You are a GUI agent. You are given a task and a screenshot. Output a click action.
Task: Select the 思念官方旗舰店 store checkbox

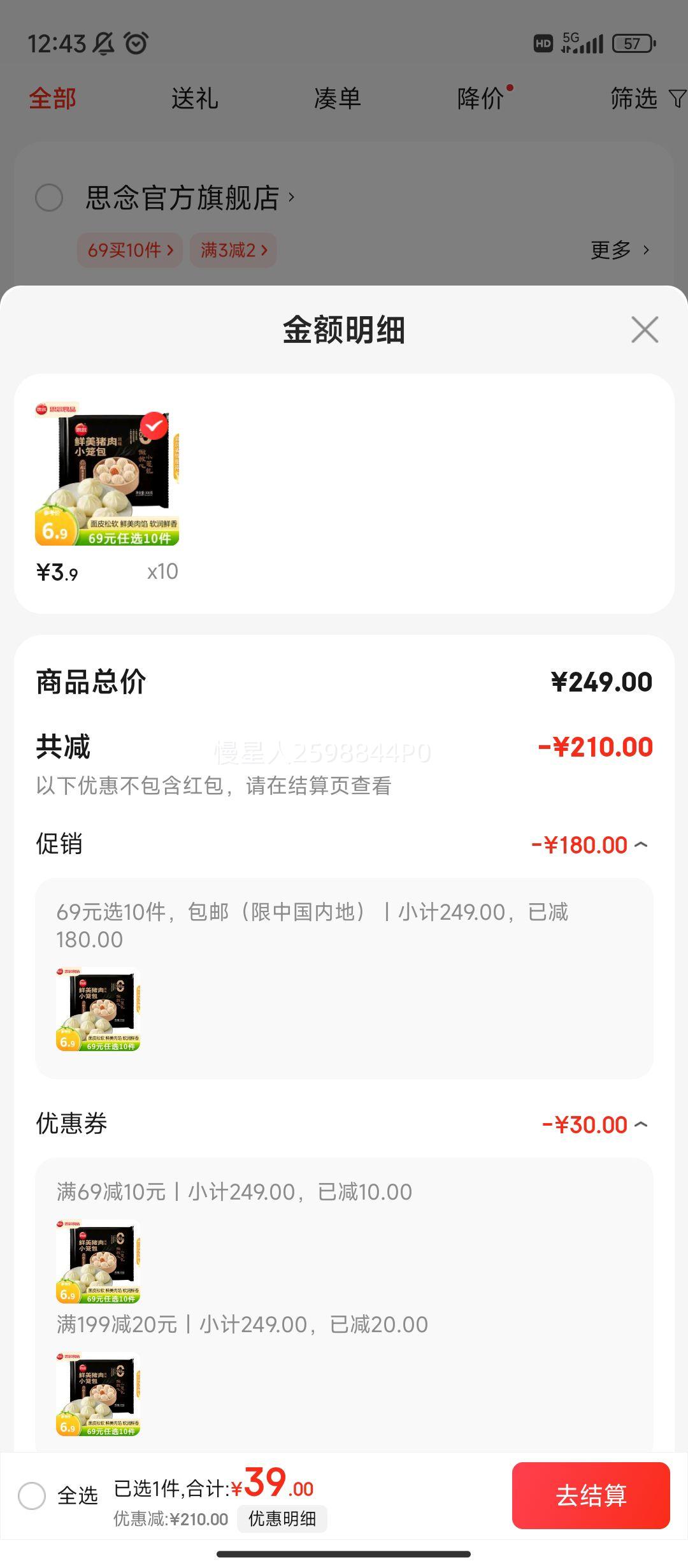[x=49, y=198]
